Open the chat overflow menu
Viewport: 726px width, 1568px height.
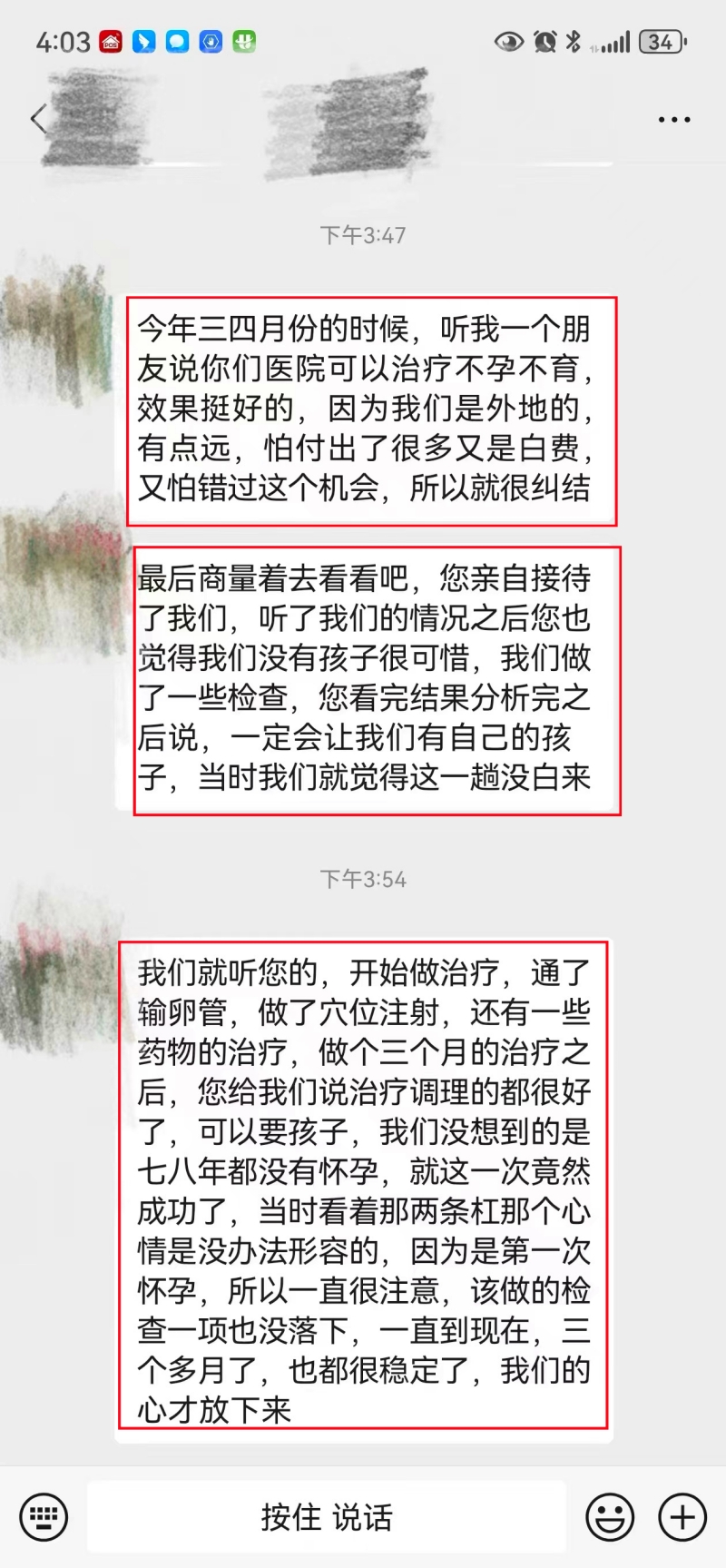673,119
